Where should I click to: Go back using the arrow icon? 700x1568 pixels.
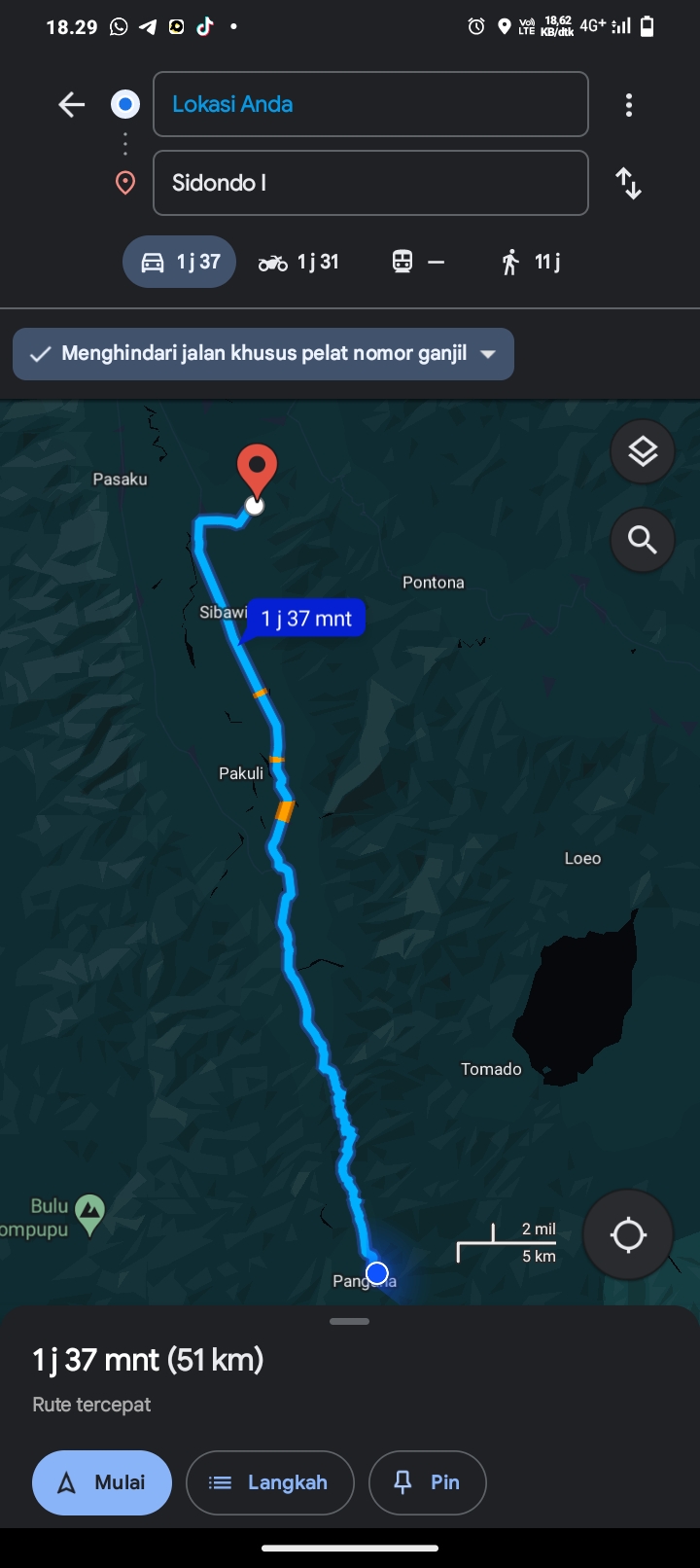[72, 104]
